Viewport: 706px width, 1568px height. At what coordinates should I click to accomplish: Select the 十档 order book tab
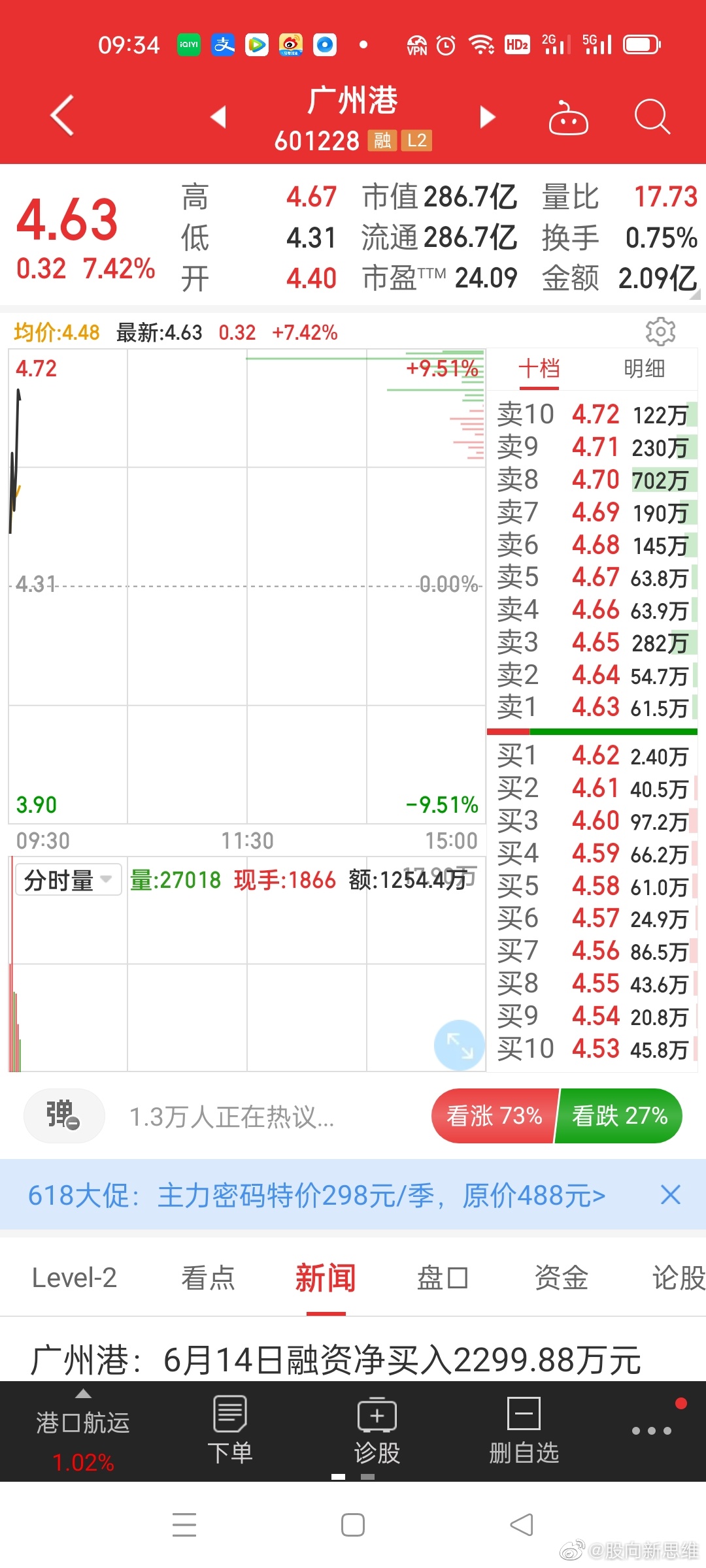click(539, 369)
